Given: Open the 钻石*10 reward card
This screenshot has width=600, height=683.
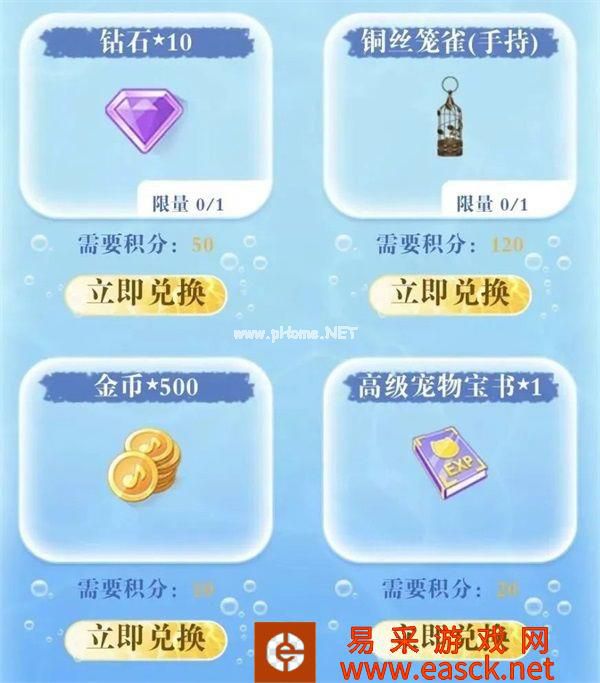Looking at the screenshot, I should [146, 118].
